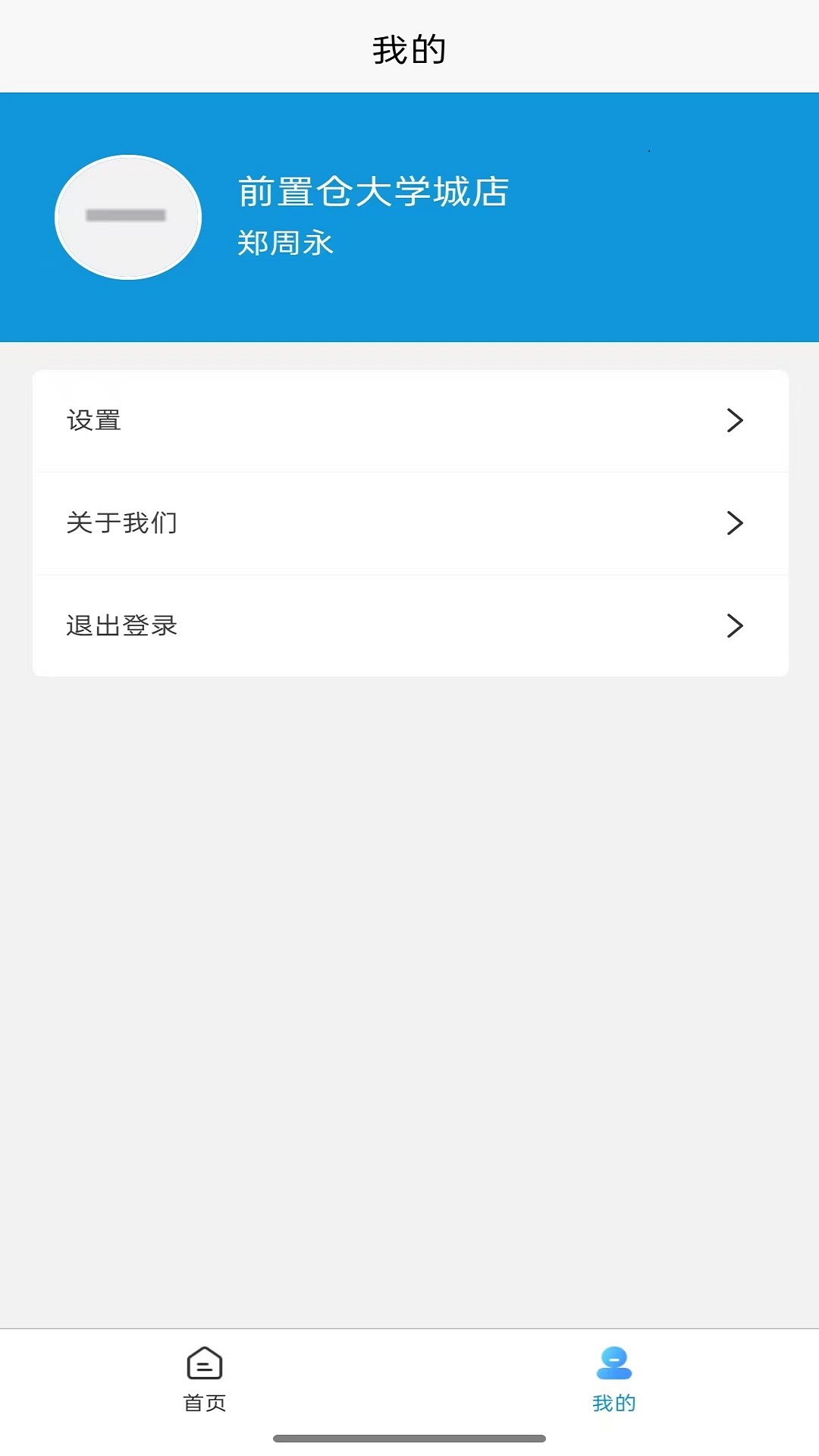
Task: Tap the arrow next to 关于我们
Action: point(733,523)
